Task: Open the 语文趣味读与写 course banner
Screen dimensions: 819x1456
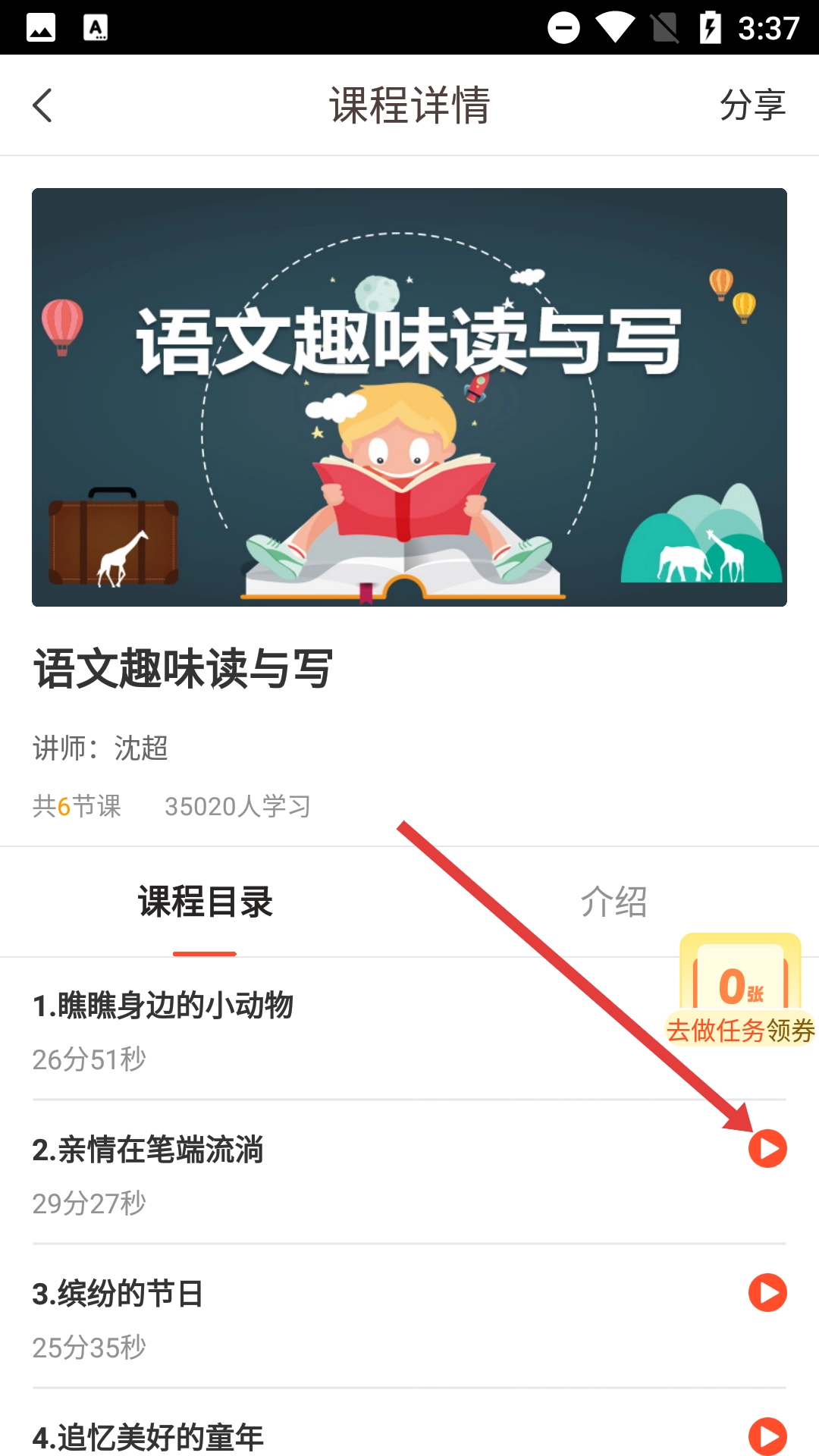Action: coord(409,397)
